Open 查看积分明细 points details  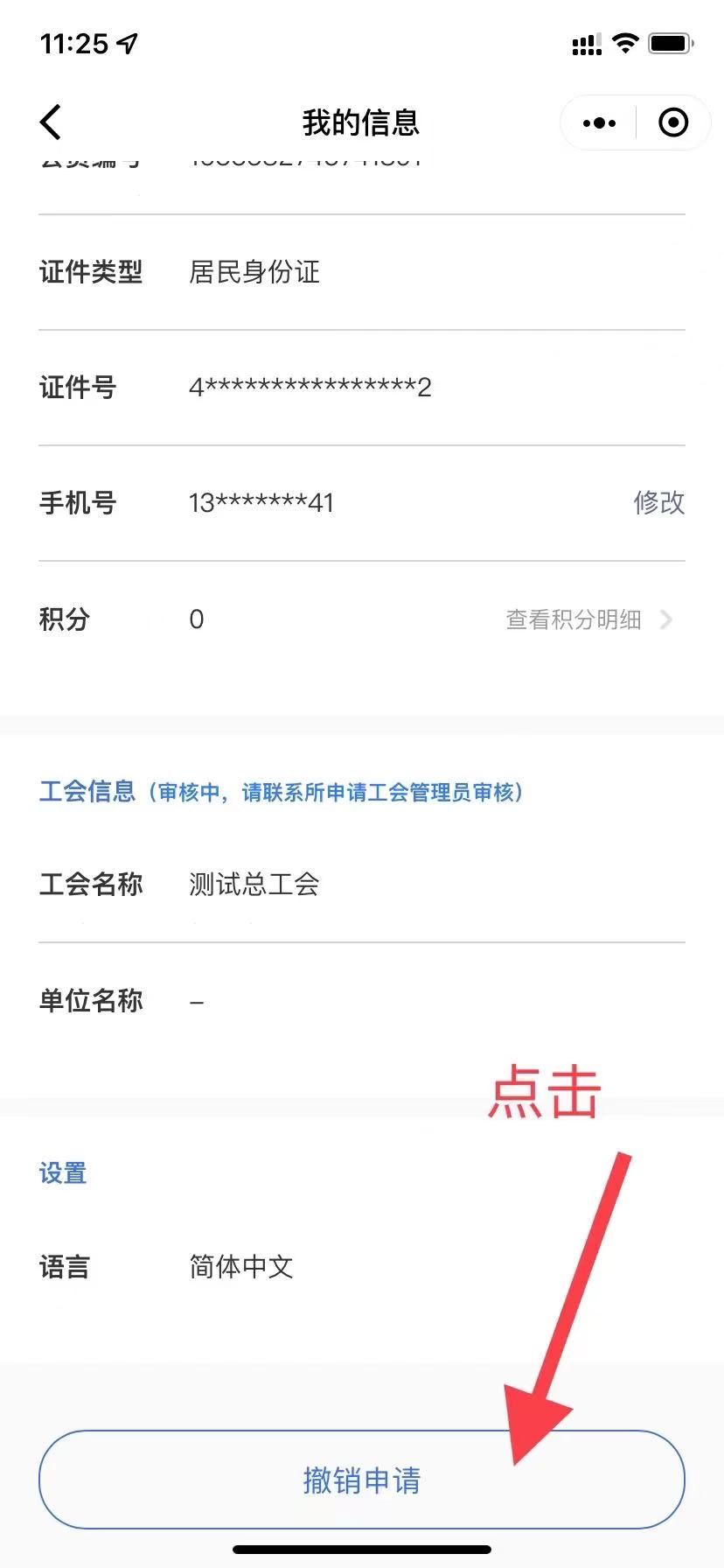tap(589, 619)
